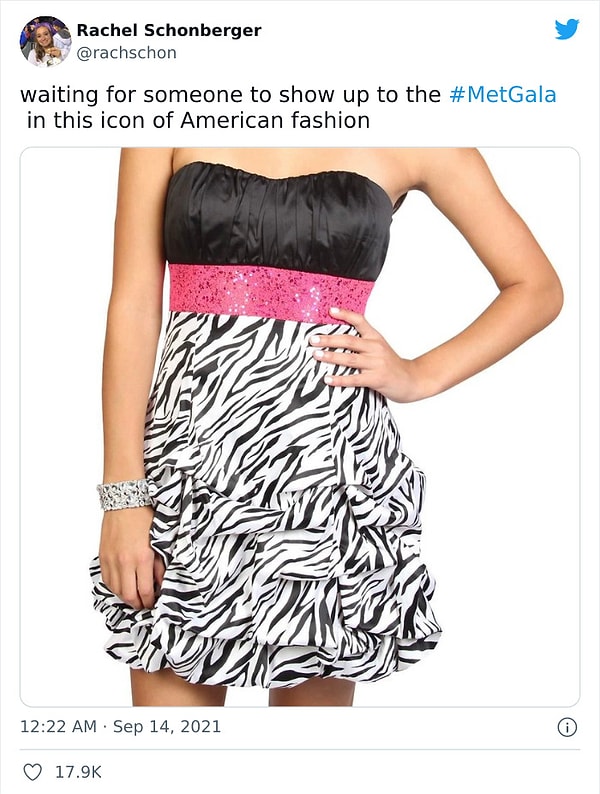Tap the Twitter bird logo

[x=567, y=29]
